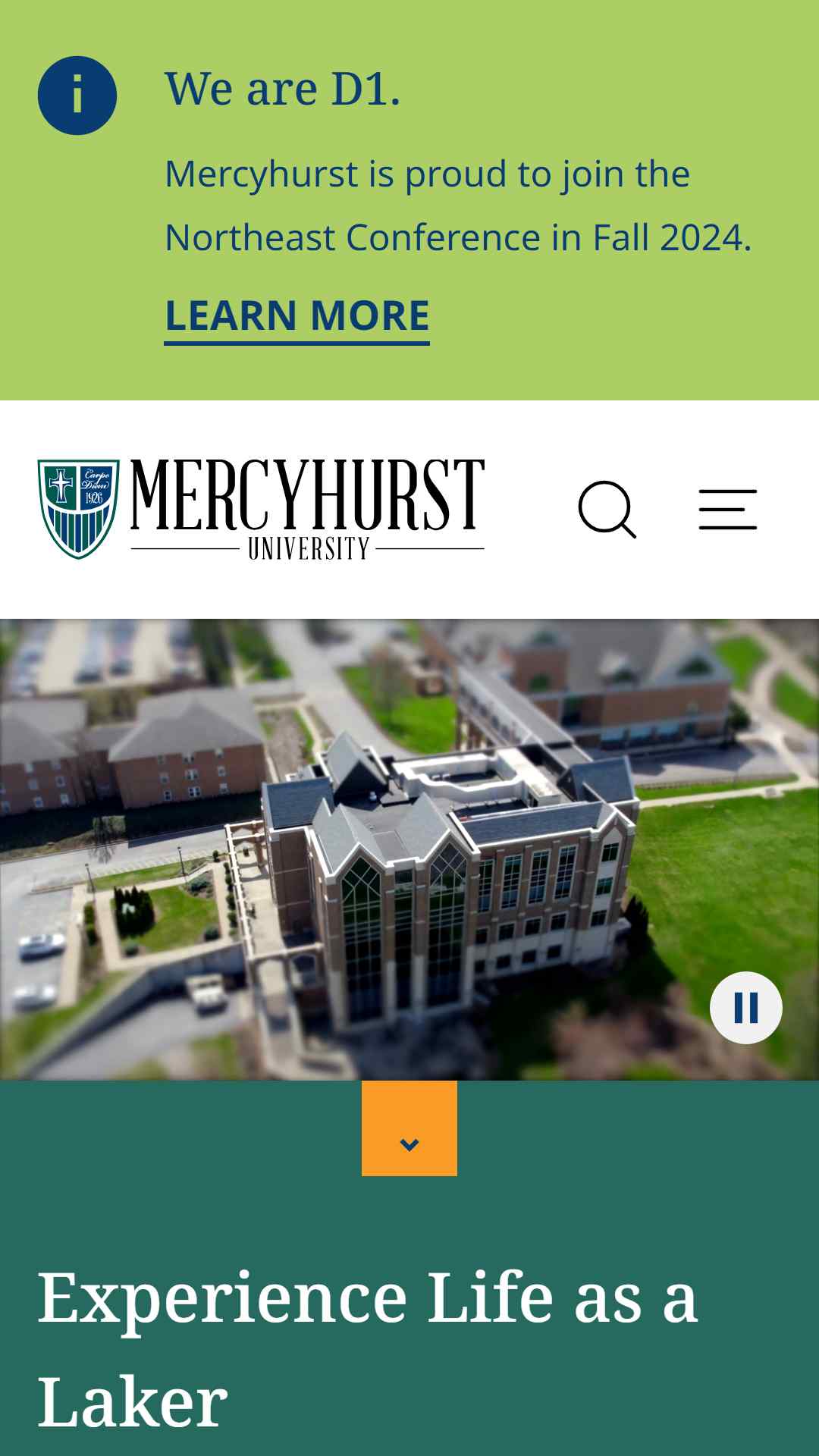
Task: Open the LEARN MORE link about D1
Action: pyautogui.click(x=297, y=317)
